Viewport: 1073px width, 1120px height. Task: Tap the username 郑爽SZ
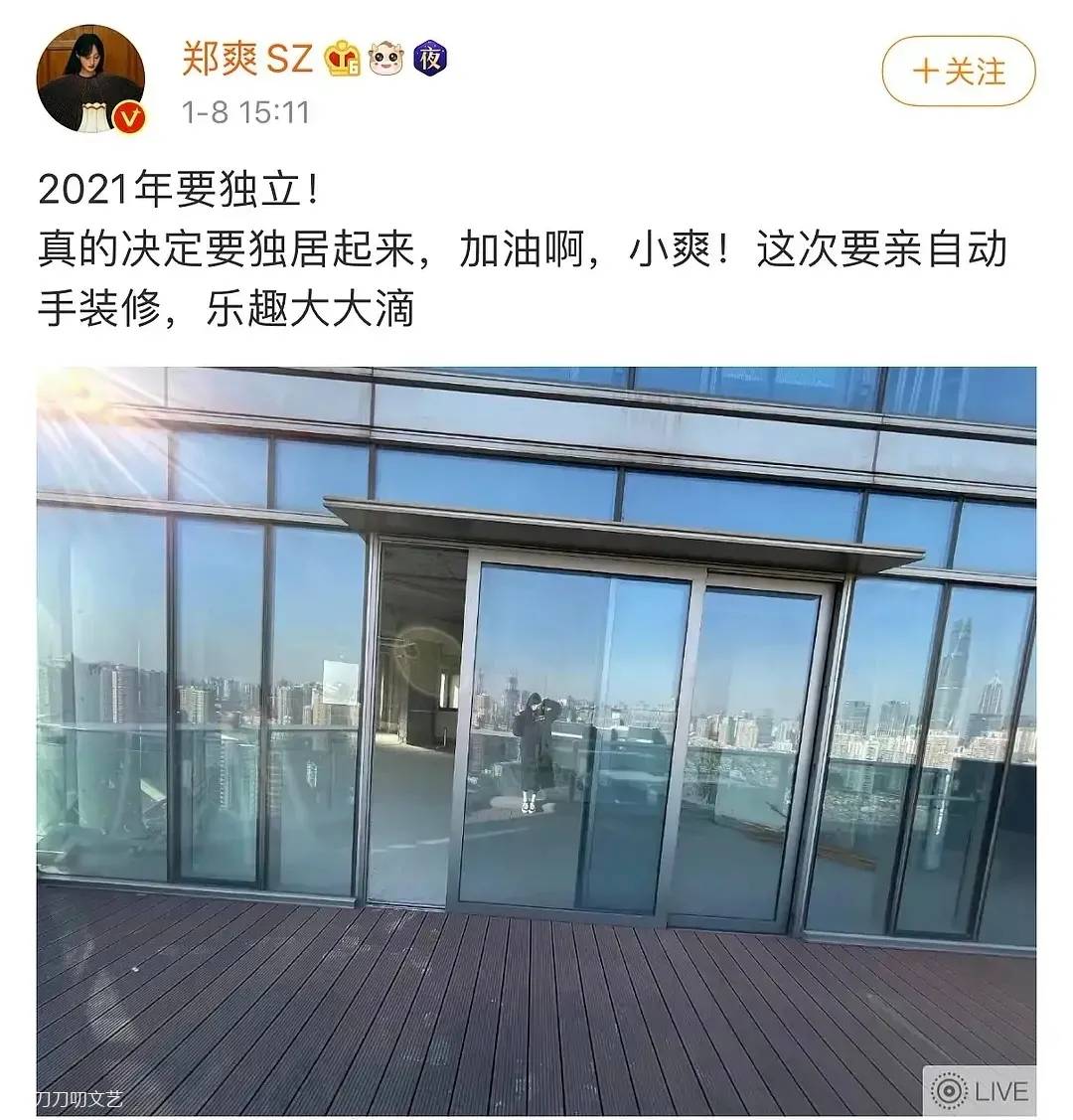pos(248,59)
